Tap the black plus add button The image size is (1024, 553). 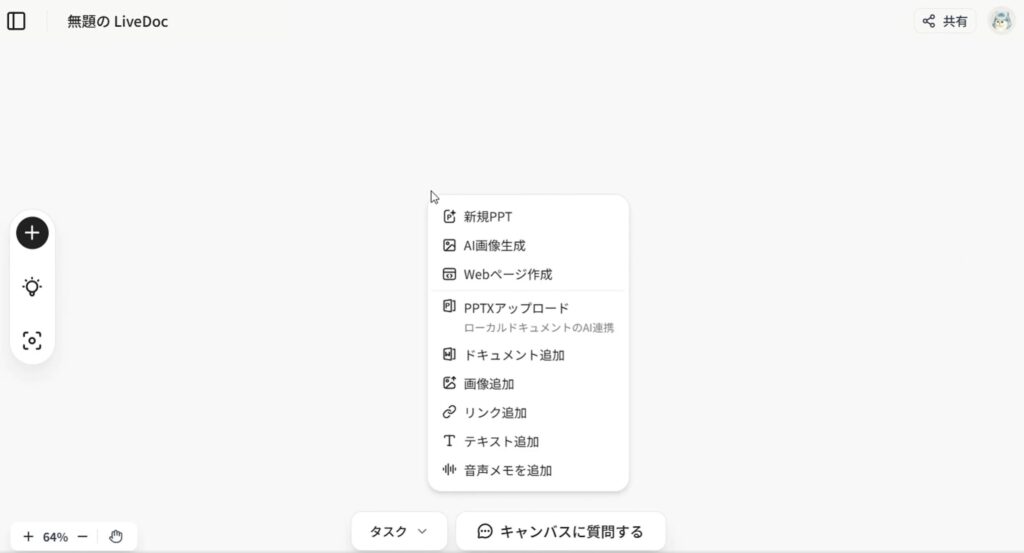tap(32, 233)
